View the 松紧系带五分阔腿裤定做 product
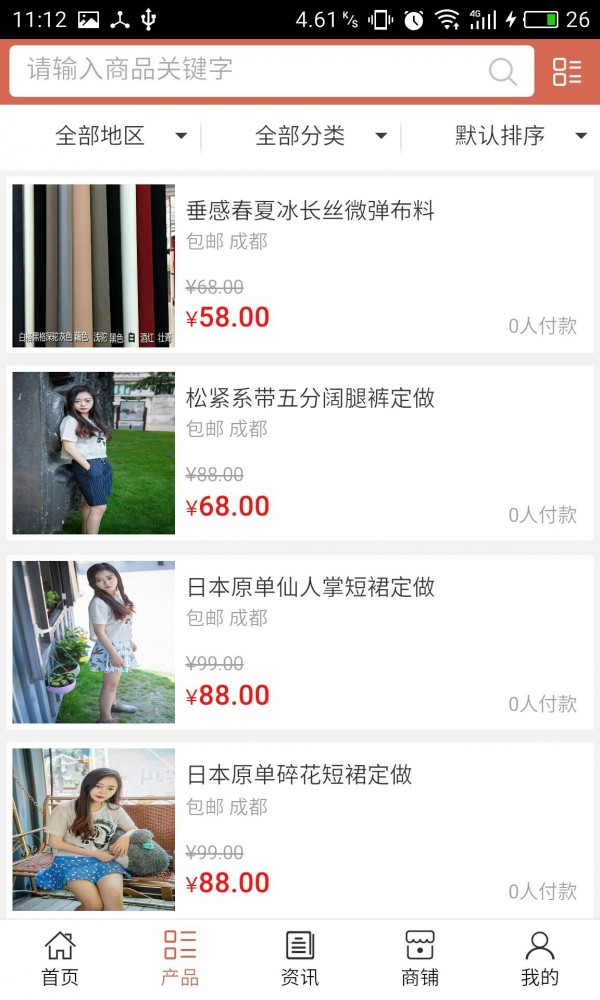This screenshot has width=600, height=1000. tap(310, 398)
